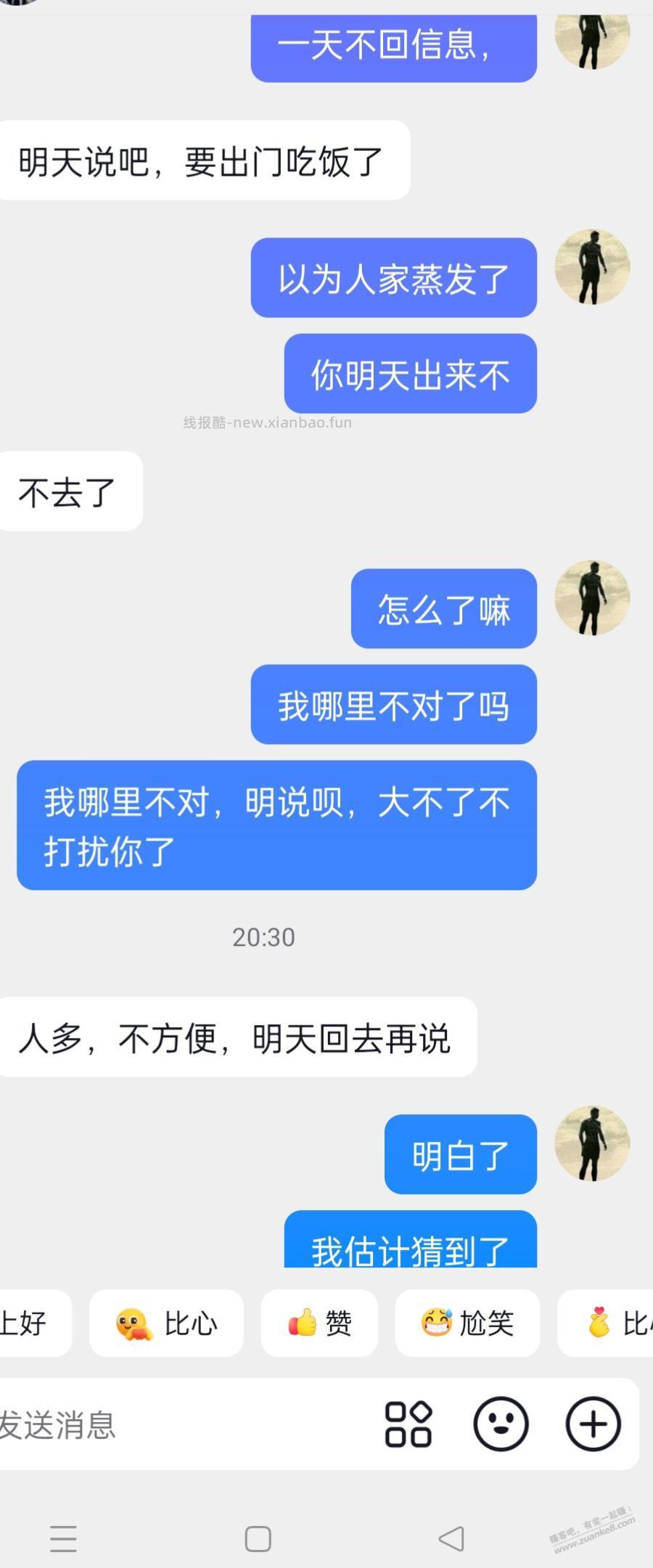This screenshot has width=653, height=1568.
Task: Send the '尬笑' quick reply
Action: [467, 1323]
